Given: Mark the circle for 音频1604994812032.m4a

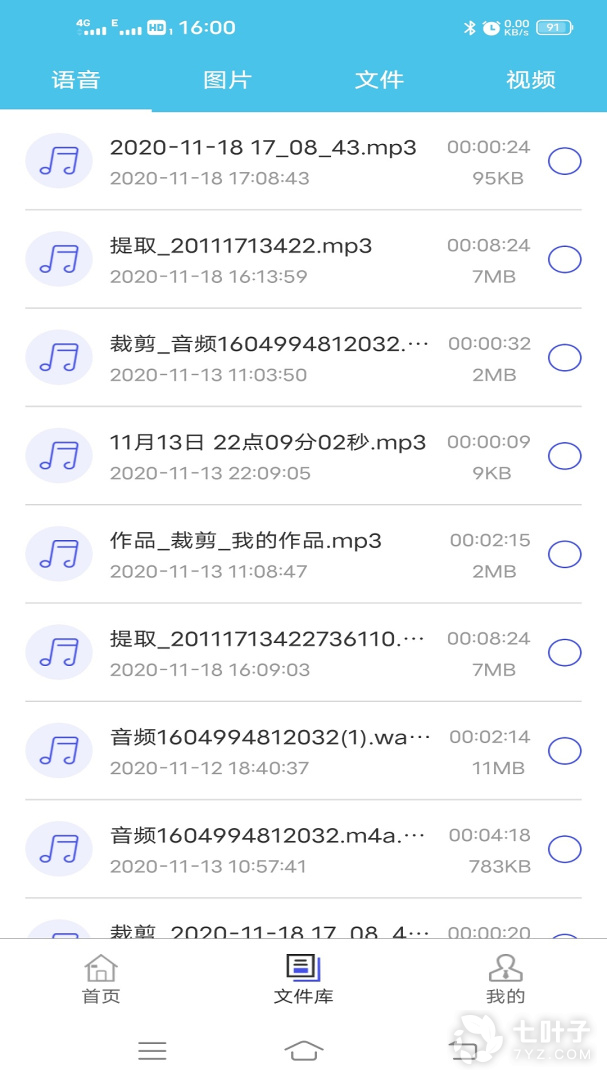Looking at the screenshot, I should pyautogui.click(x=565, y=849).
